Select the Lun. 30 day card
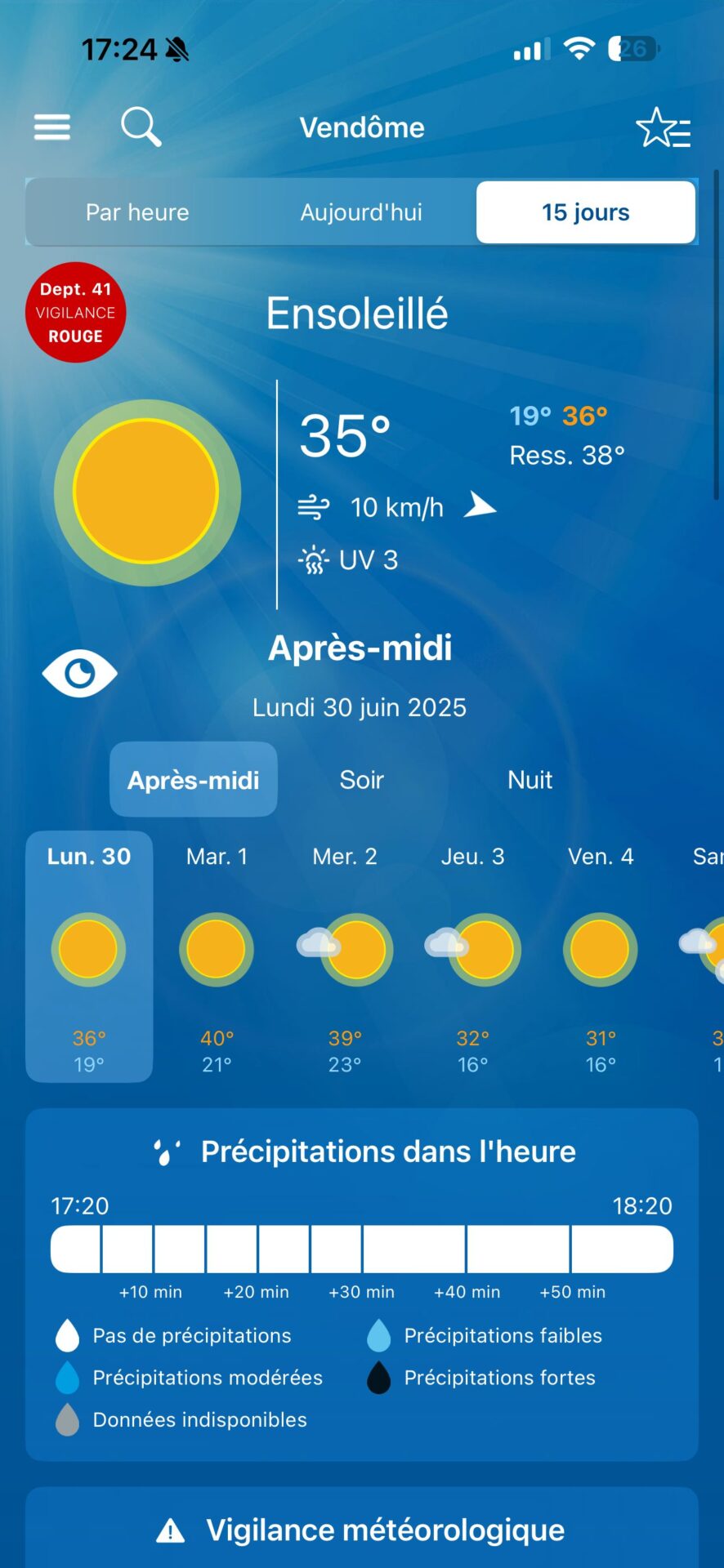724x1568 pixels. [89, 957]
